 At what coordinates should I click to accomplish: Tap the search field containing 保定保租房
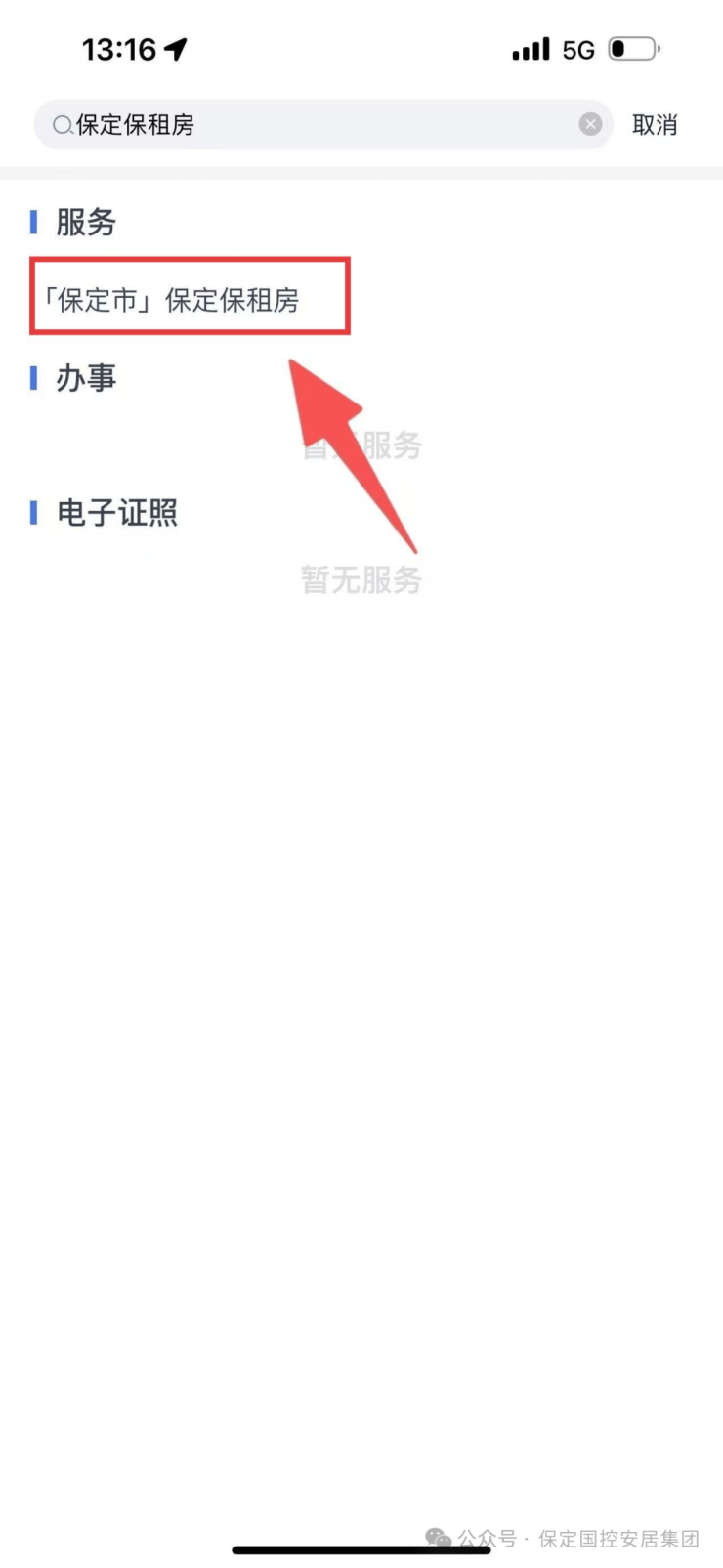313,125
